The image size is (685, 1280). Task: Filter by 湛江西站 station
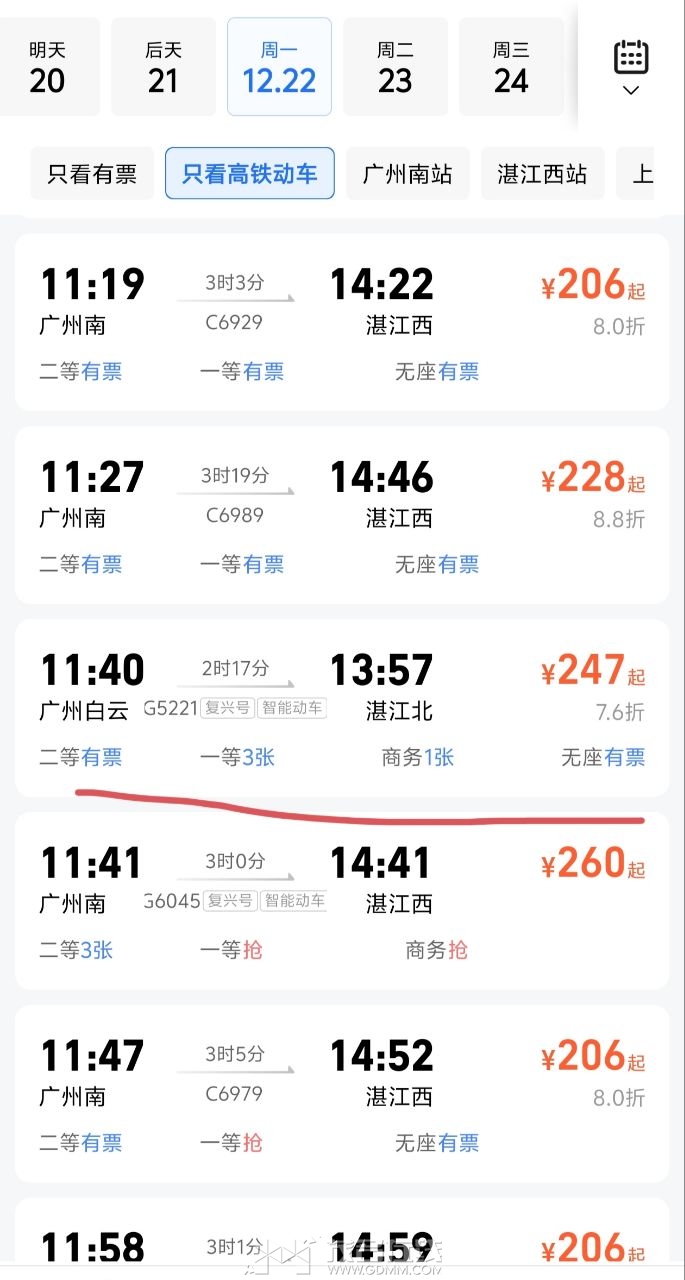tap(542, 174)
